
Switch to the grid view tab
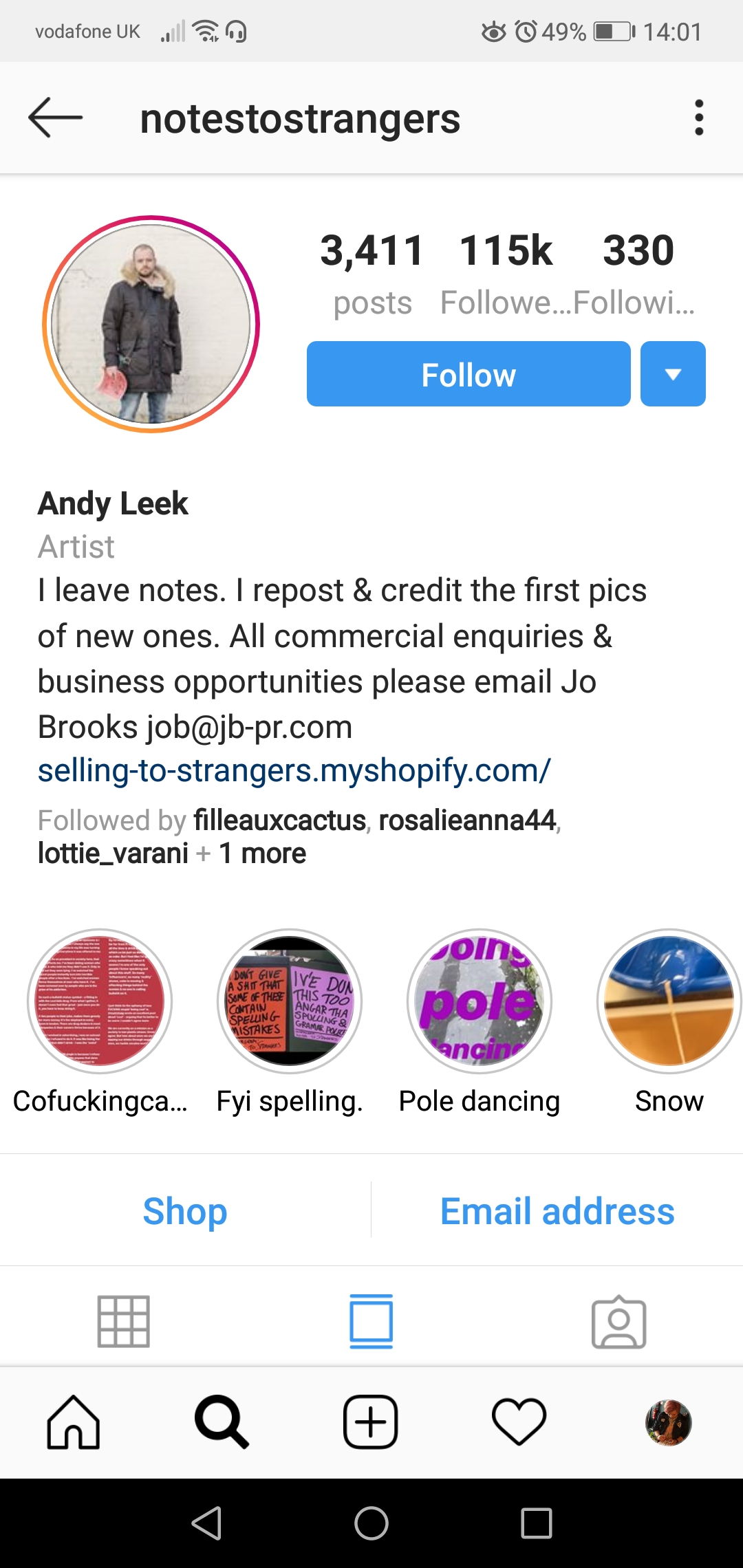124,1321
